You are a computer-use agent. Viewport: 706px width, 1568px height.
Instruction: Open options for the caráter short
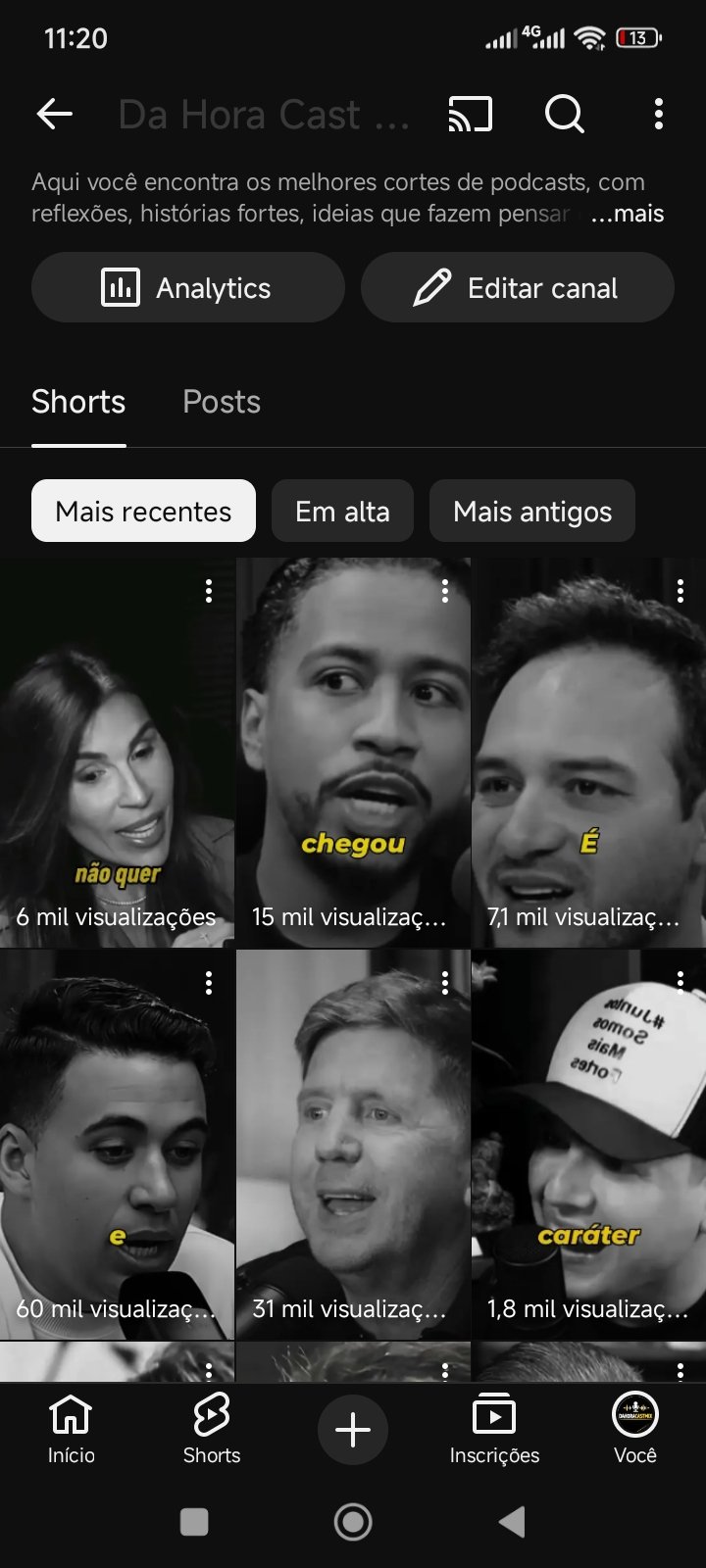[680, 983]
